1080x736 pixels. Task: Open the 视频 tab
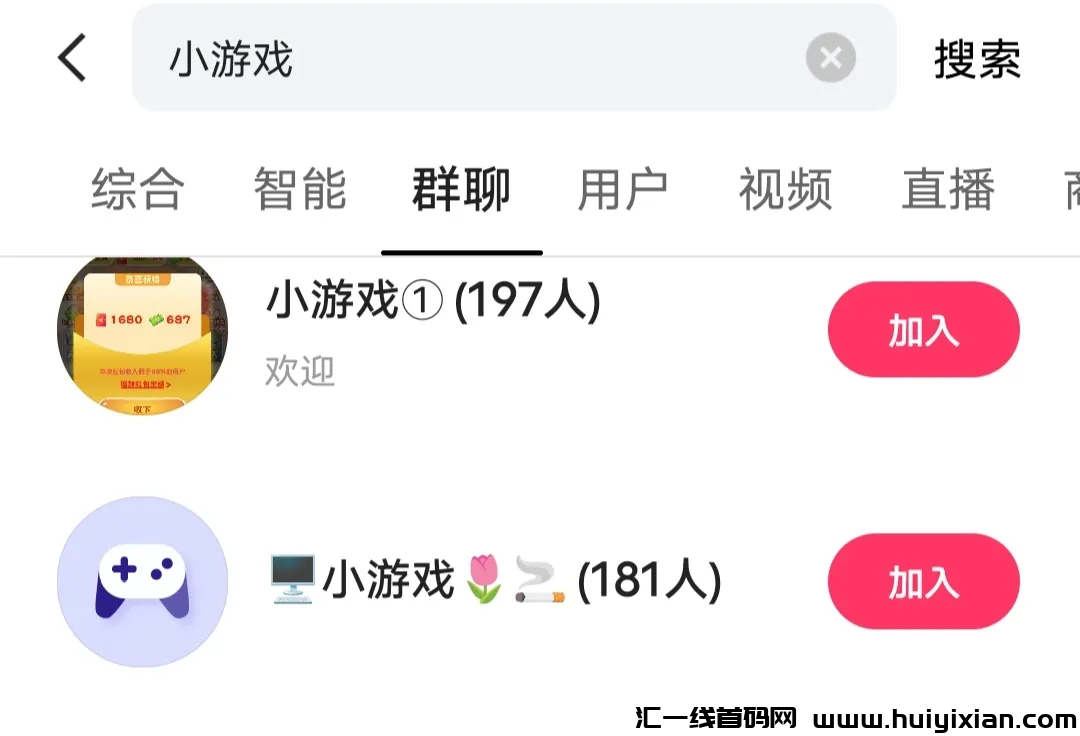(x=785, y=189)
